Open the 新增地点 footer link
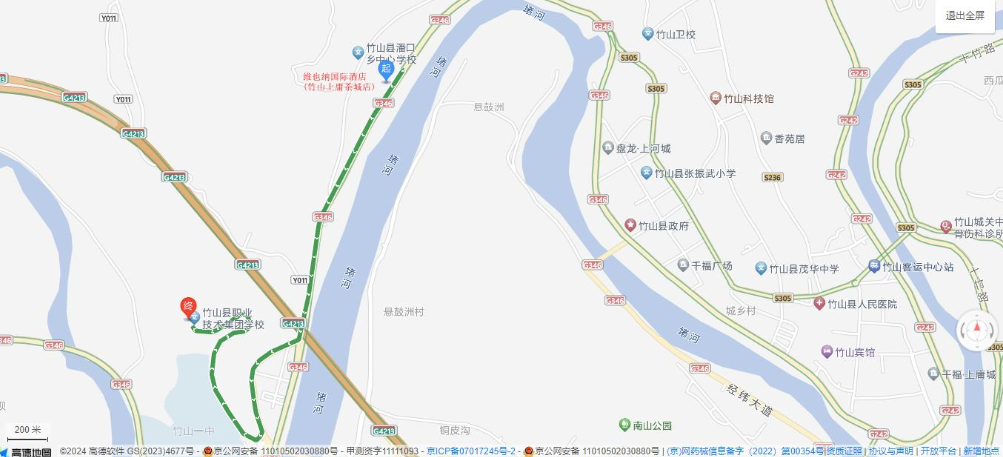Screen dimensions: 1003x457 (982, 451)
